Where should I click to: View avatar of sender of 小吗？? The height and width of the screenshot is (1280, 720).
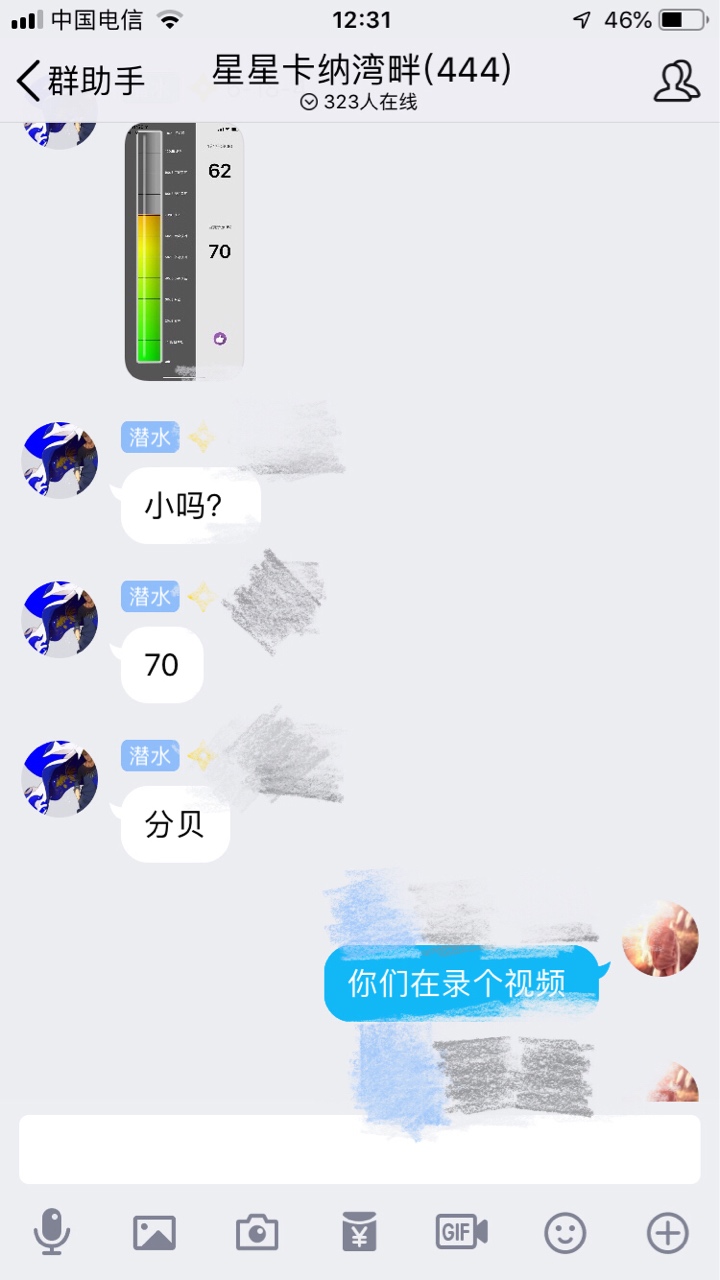tap(60, 460)
